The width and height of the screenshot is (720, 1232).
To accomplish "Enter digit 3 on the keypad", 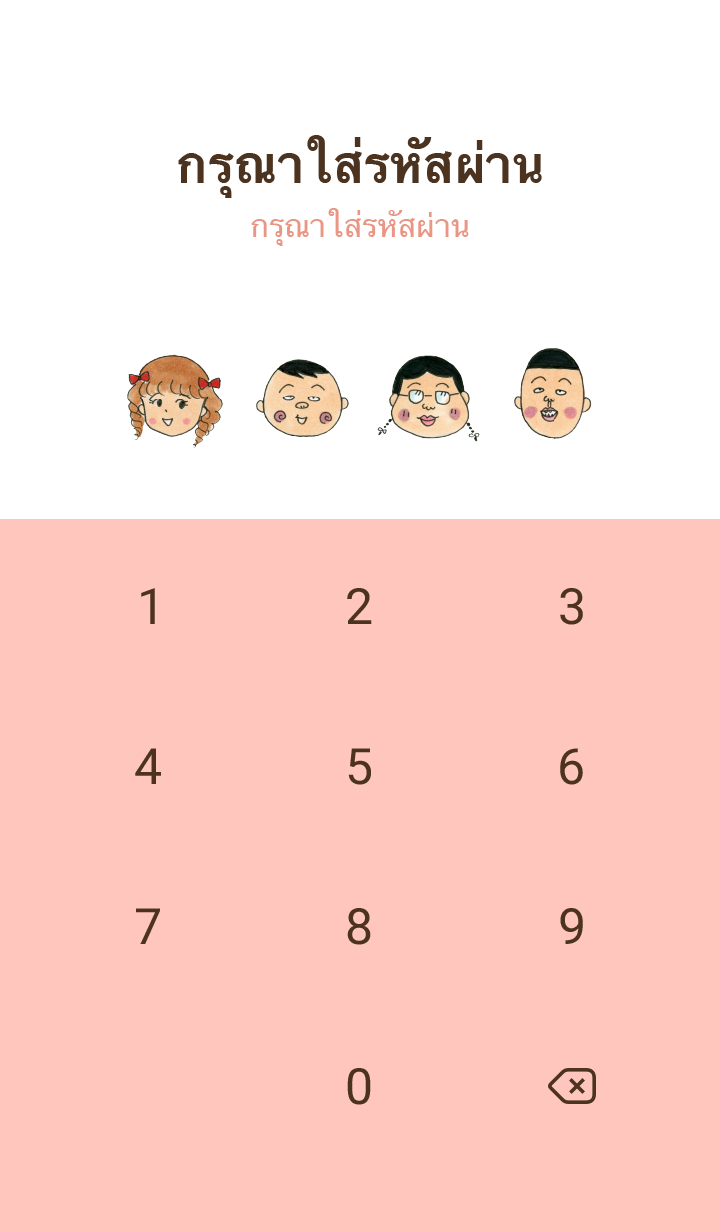I will tap(570, 607).
